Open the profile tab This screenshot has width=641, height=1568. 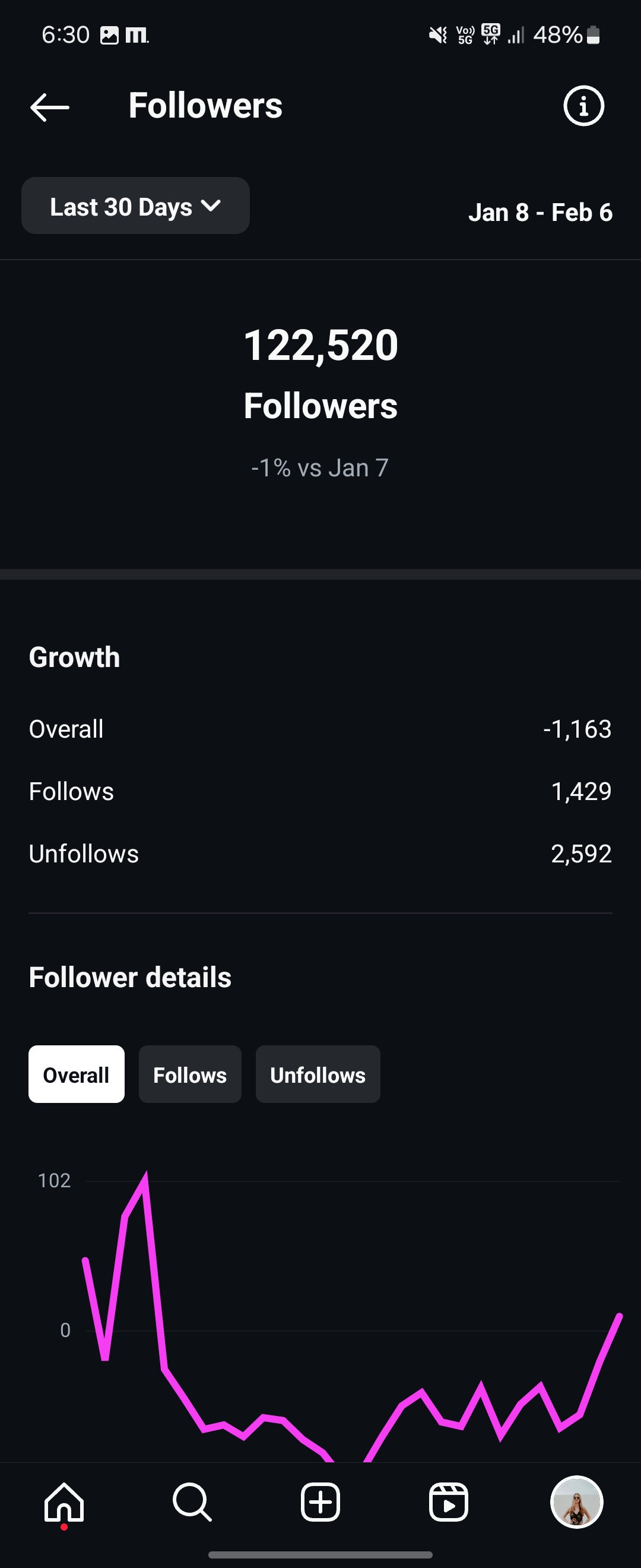tap(576, 1502)
